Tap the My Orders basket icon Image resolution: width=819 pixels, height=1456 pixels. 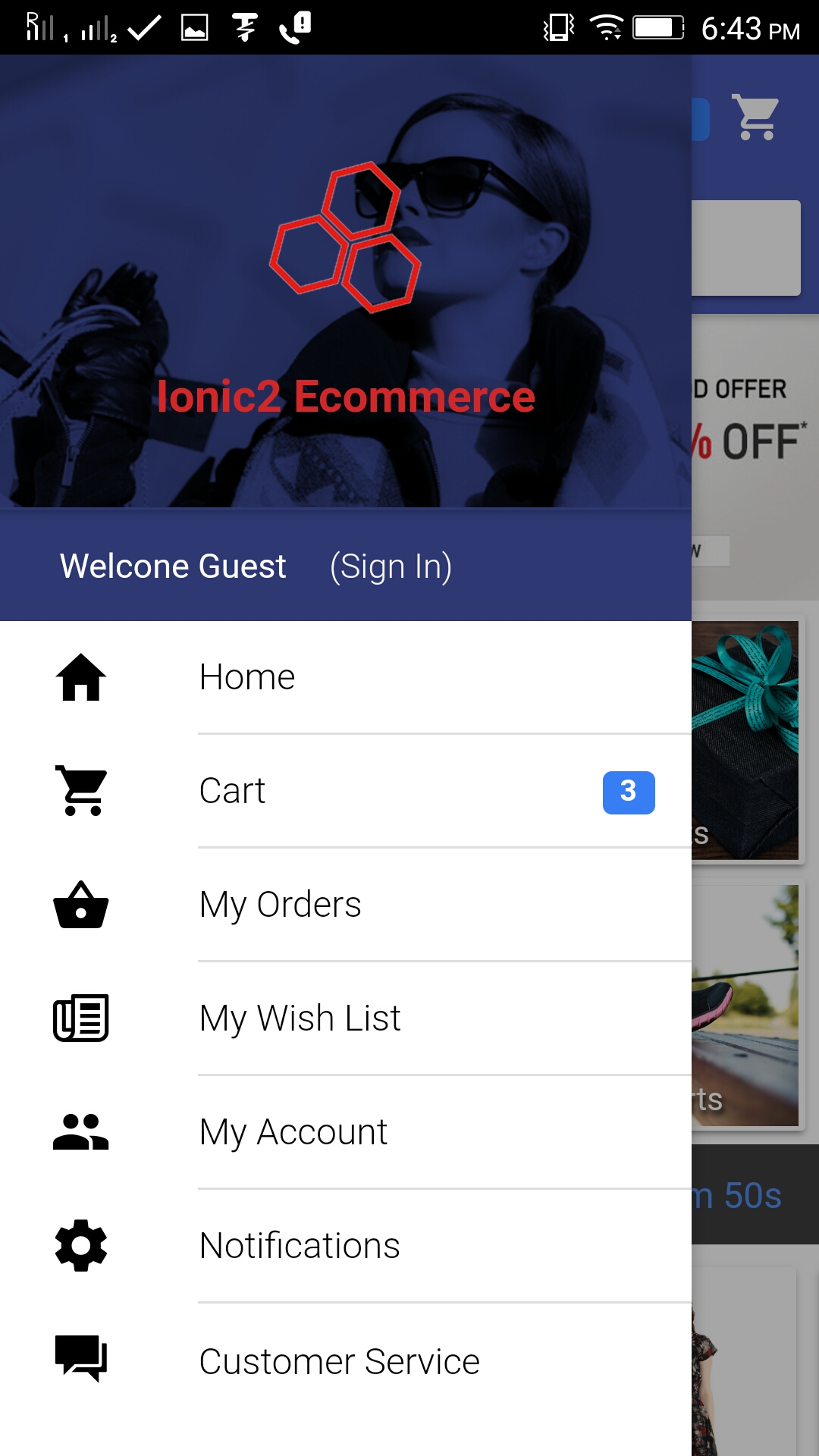[80, 905]
